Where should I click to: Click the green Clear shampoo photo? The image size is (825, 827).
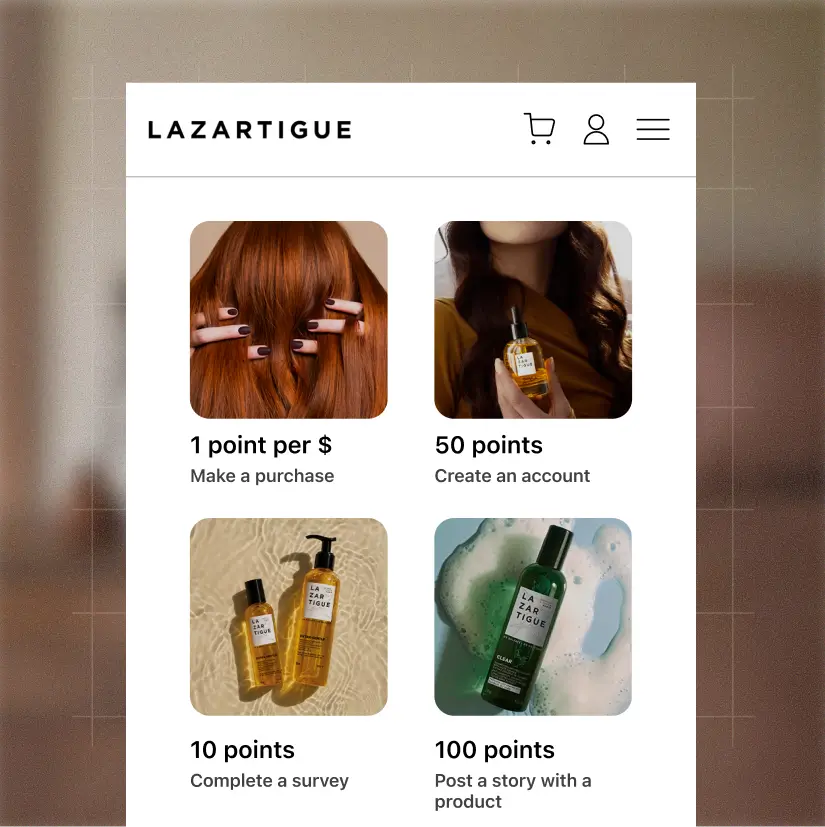click(532, 617)
